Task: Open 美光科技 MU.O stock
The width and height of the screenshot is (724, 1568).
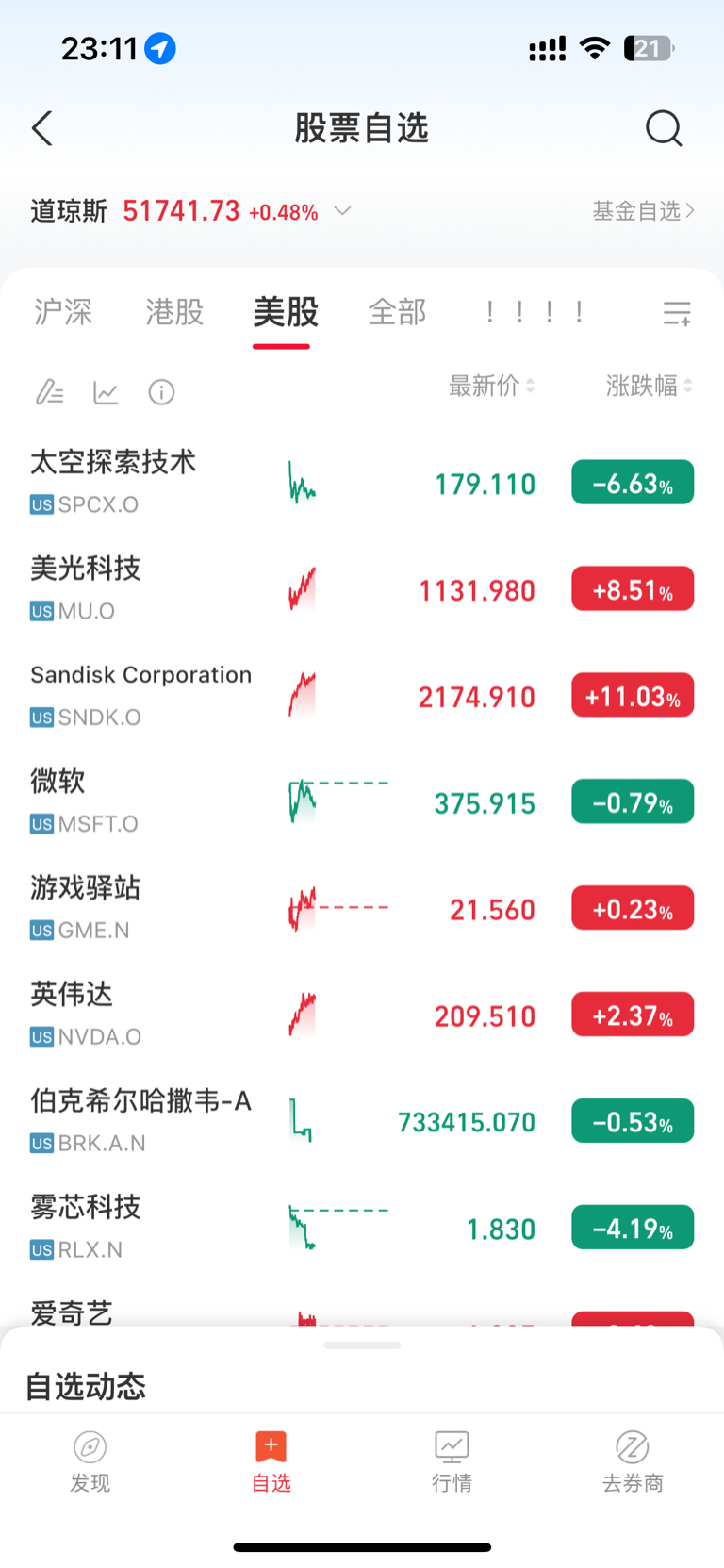Action: 362,589
